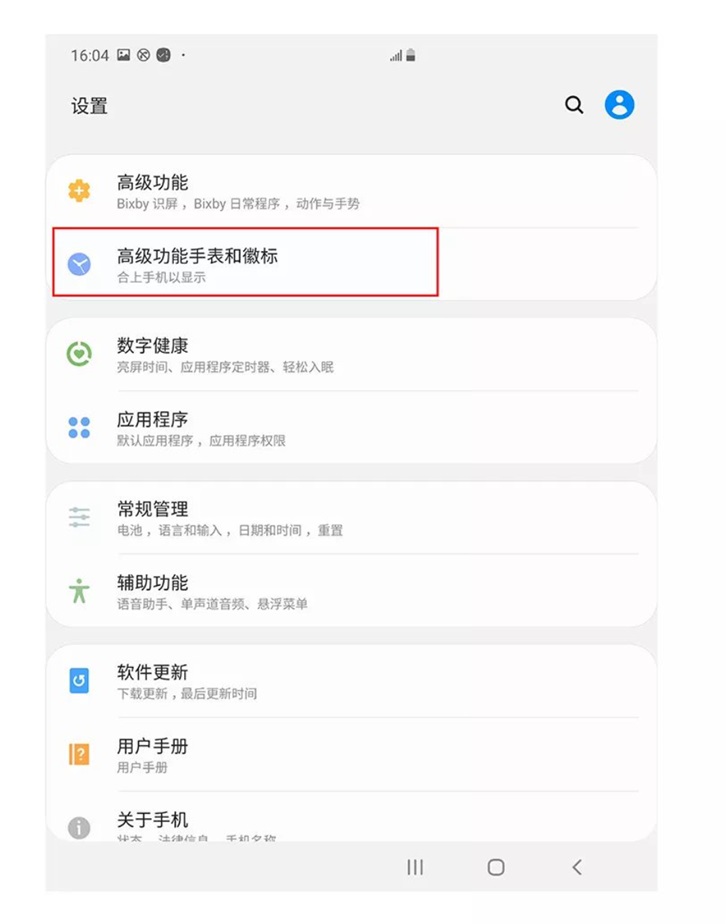Open the settings search icon
This screenshot has height=924, width=728.
click(574, 105)
